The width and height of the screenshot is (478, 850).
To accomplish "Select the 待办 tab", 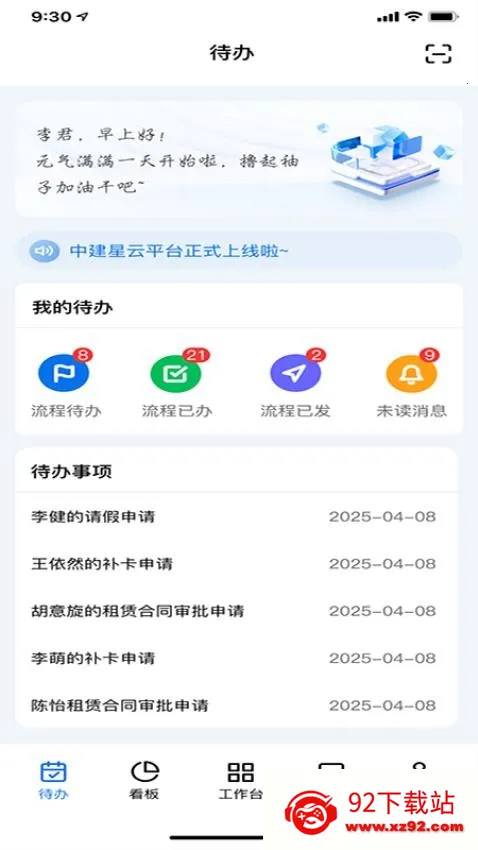I will pyautogui.click(x=53, y=780).
